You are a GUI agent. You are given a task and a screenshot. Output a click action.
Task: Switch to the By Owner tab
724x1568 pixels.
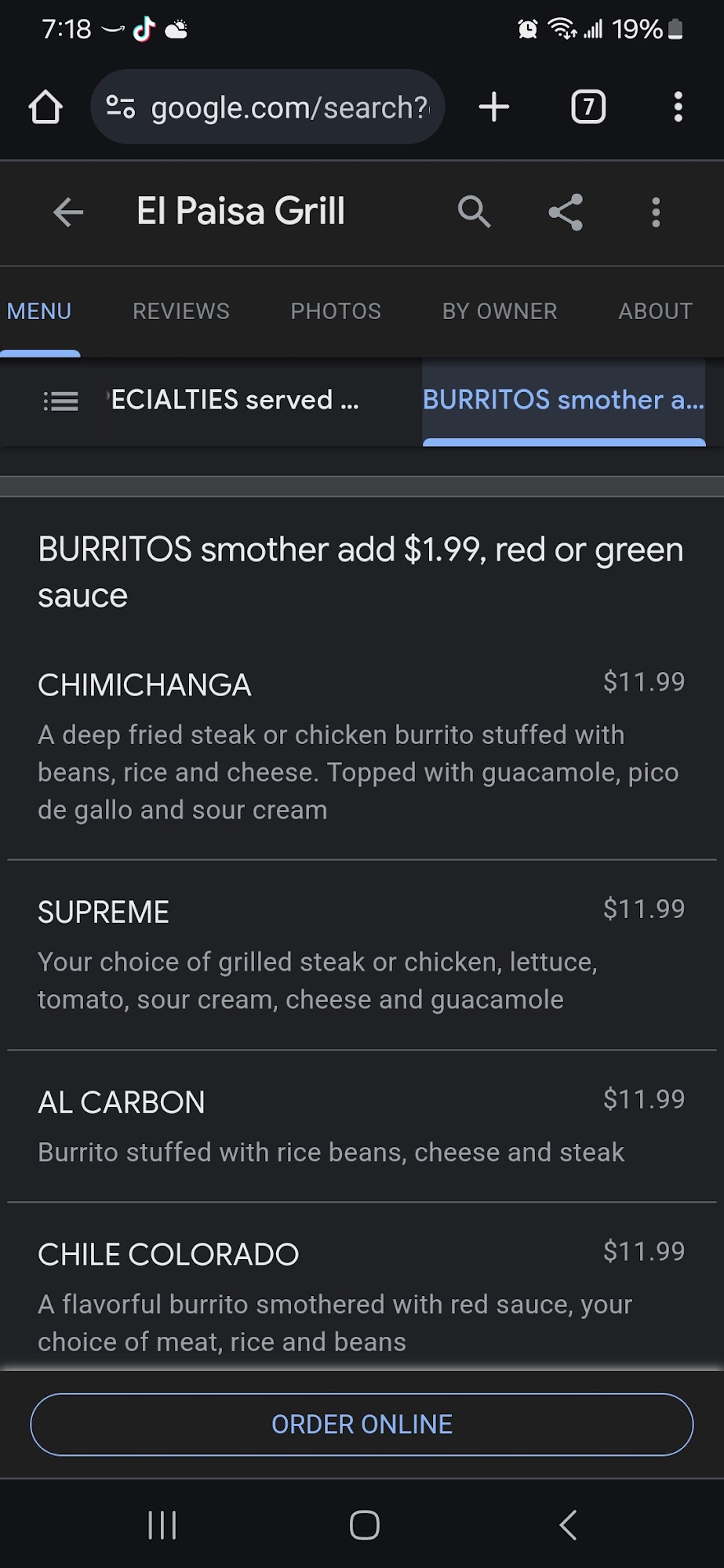point(500,311)
